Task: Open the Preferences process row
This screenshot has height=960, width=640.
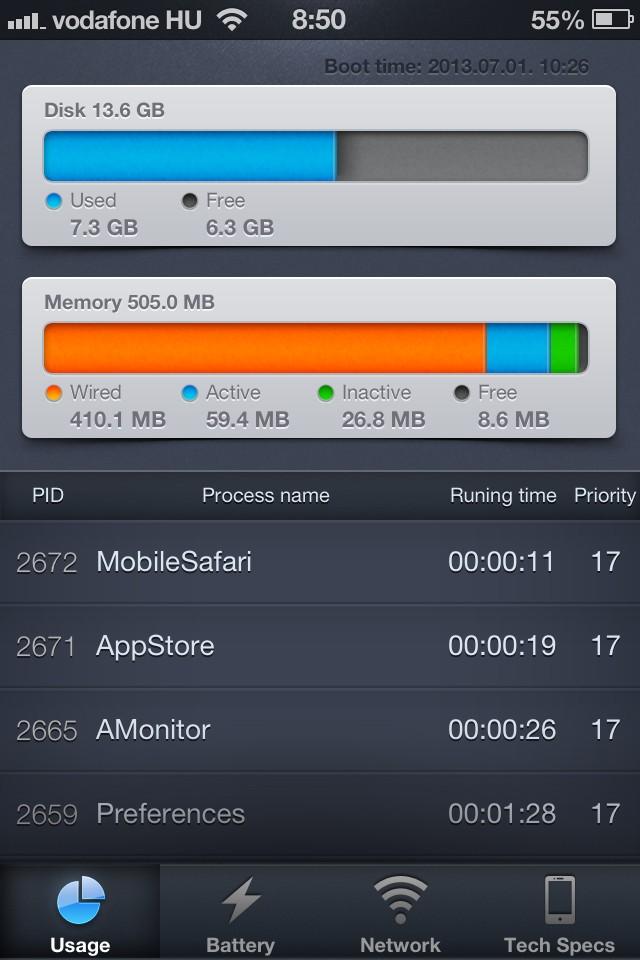Action: pyautogui.click(x=320, y=814)
